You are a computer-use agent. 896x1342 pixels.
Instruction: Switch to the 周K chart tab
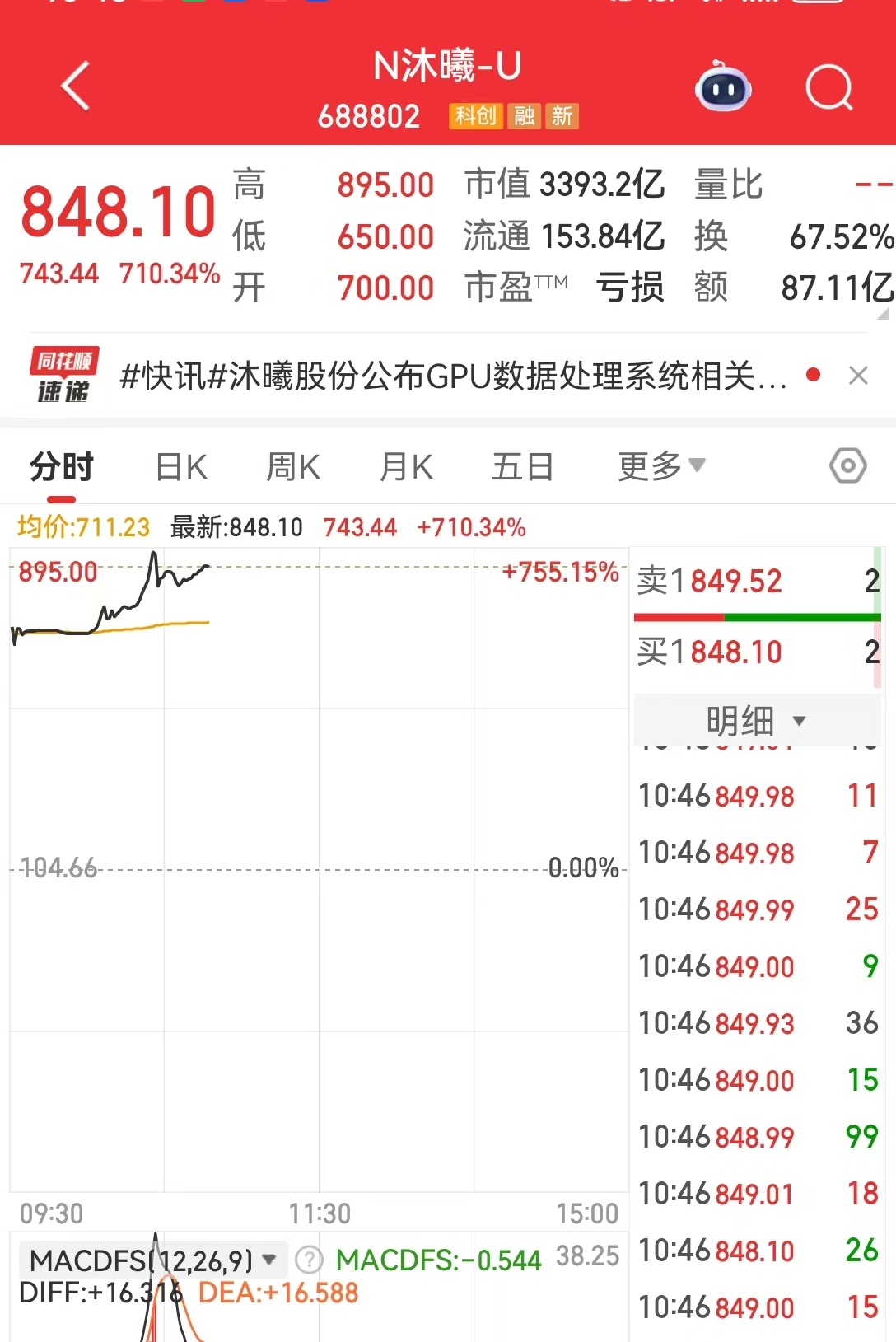coord(293,467)
